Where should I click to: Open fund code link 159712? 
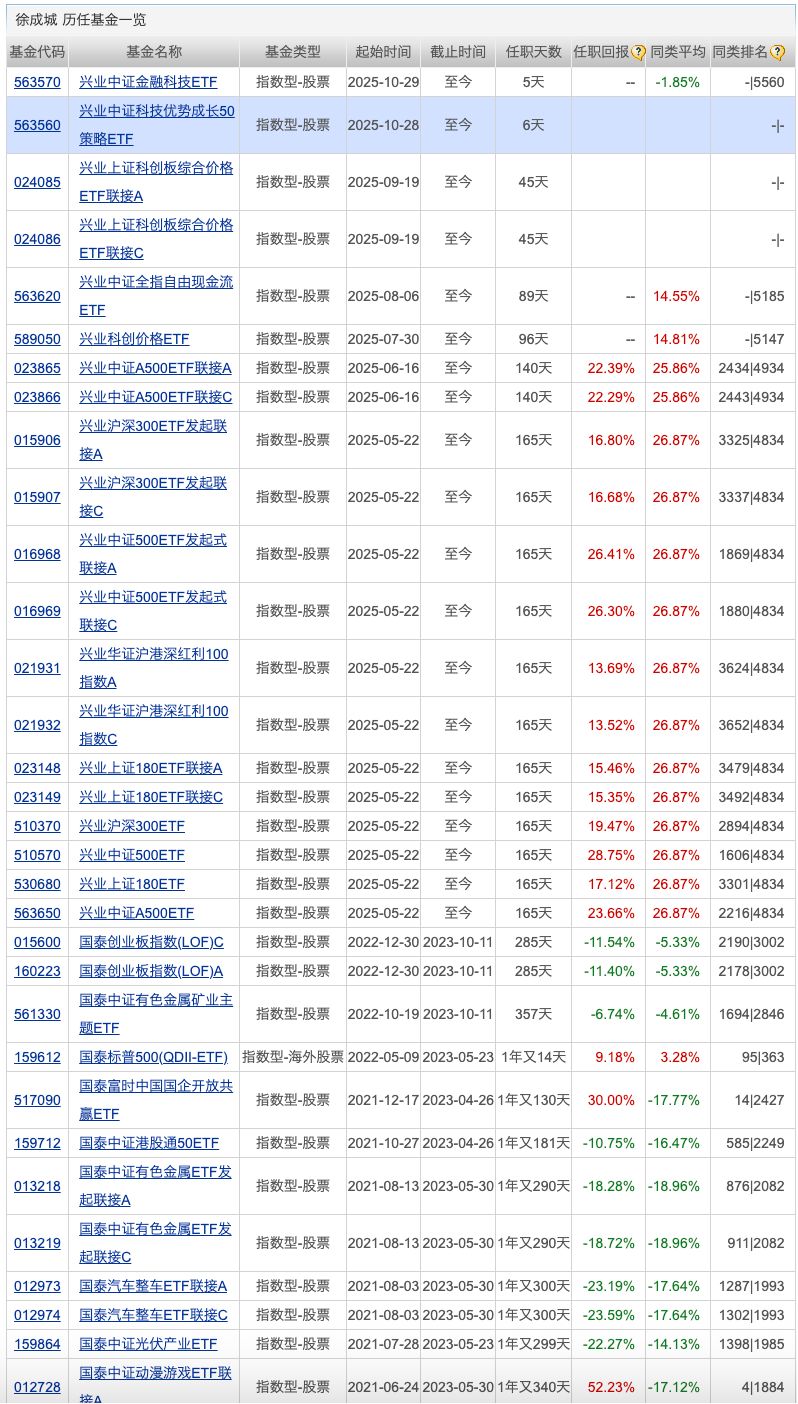point(37,1142)
